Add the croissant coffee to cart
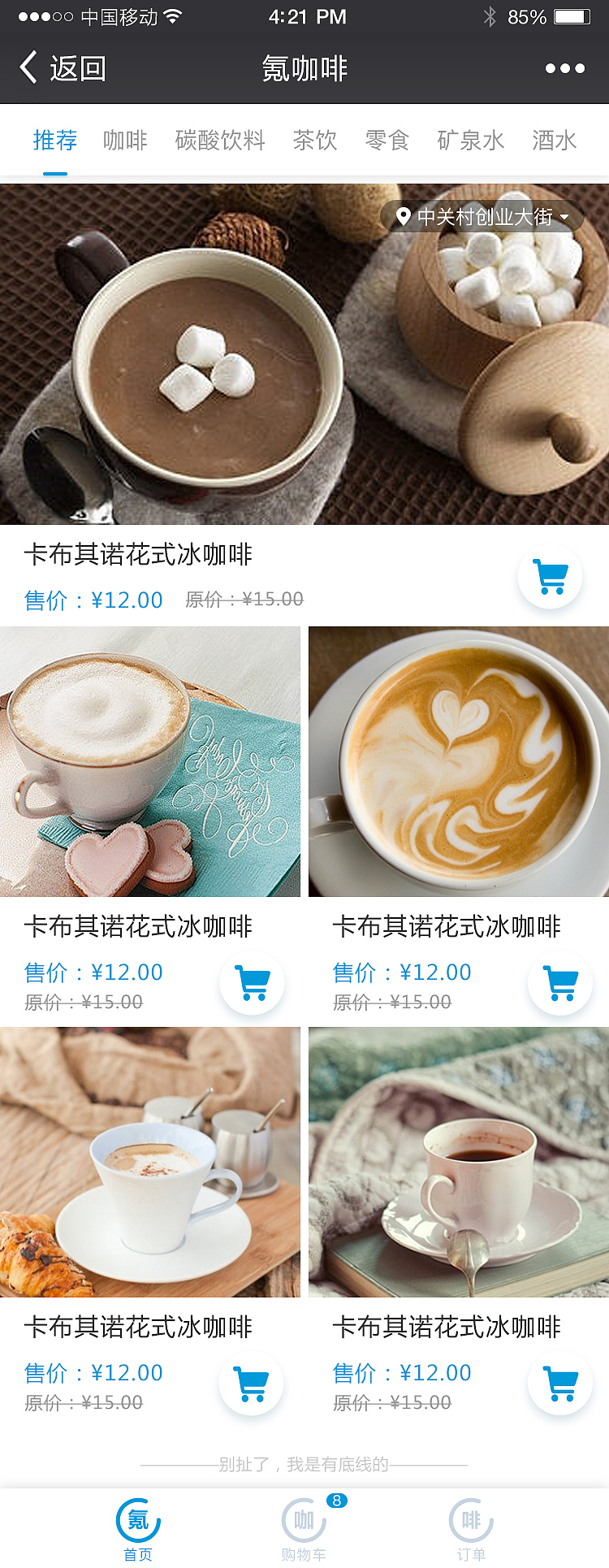This screenshot has width=609, height=1568. (x=252, y=1384)
